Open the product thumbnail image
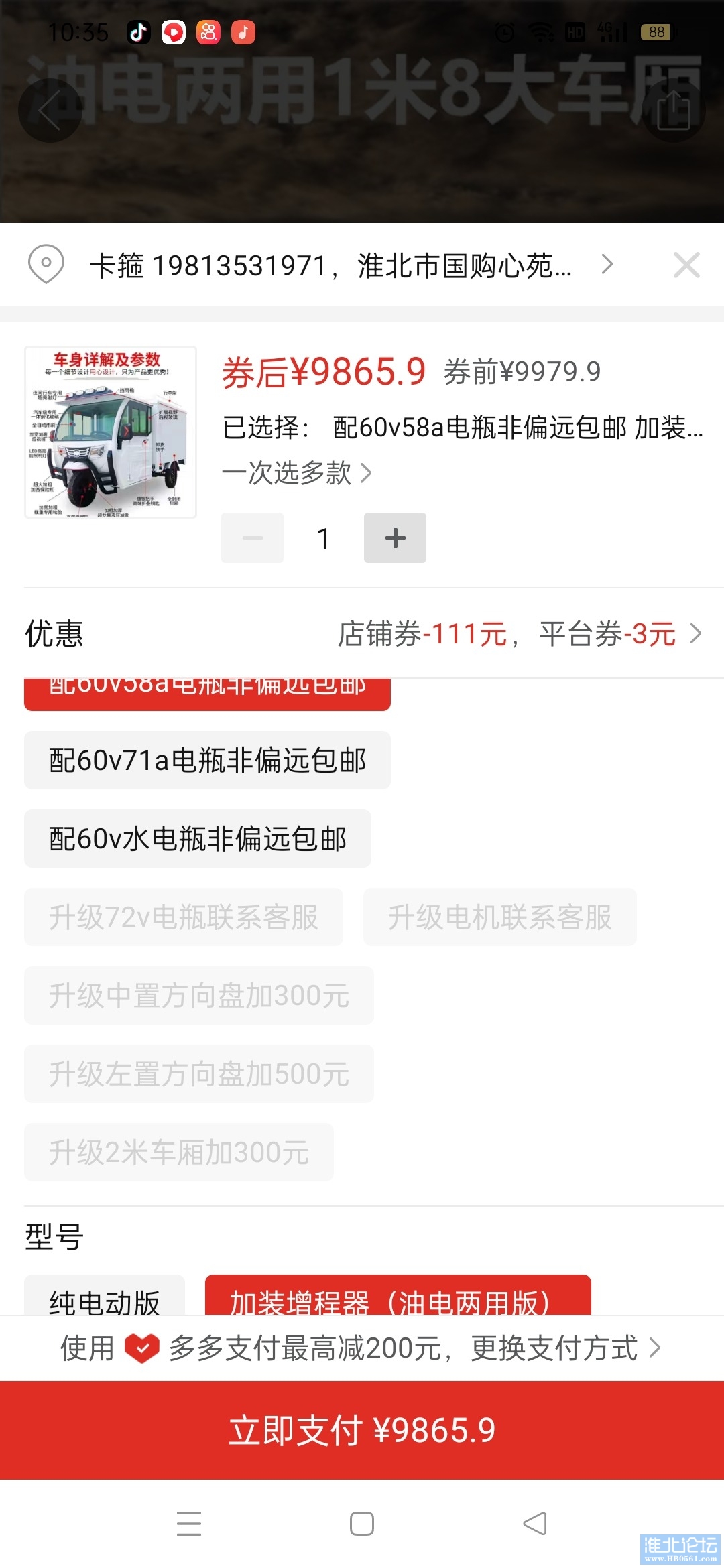The height and width of the screenshot is (1568, 724). pyautogui.click(x=111, y=432)
